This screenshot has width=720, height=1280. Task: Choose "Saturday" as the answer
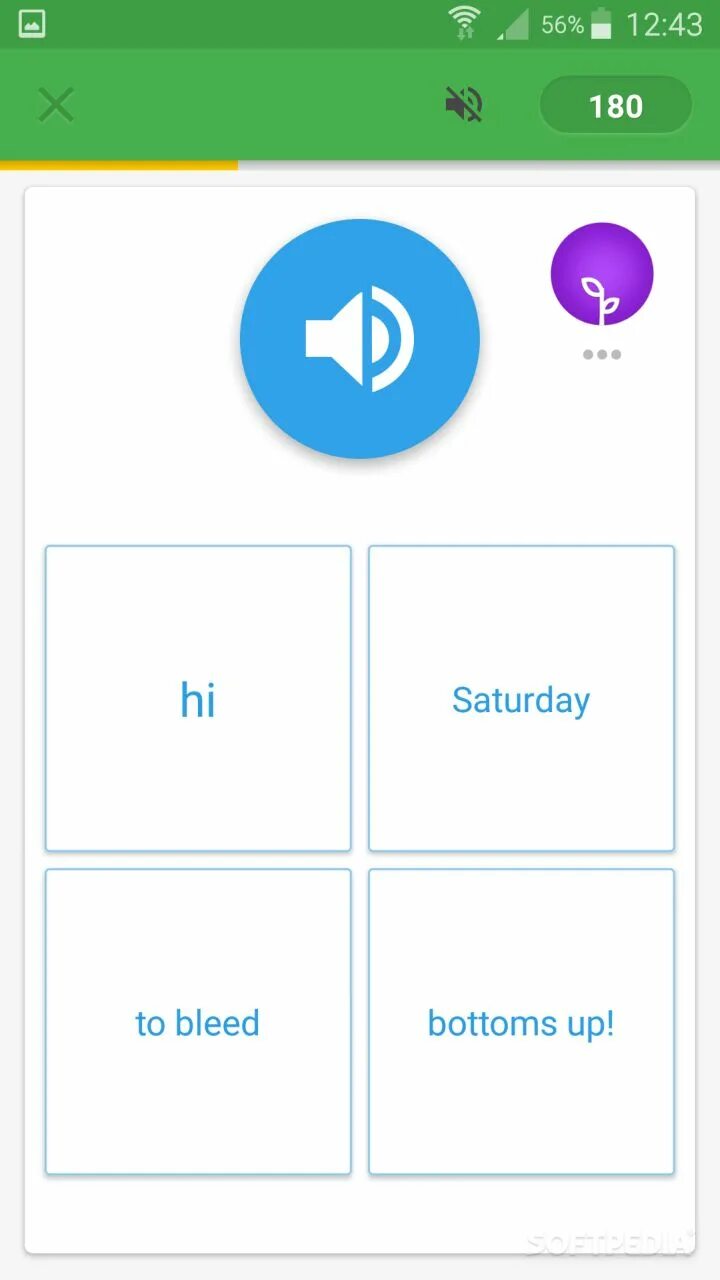click(x=521, y=699)
